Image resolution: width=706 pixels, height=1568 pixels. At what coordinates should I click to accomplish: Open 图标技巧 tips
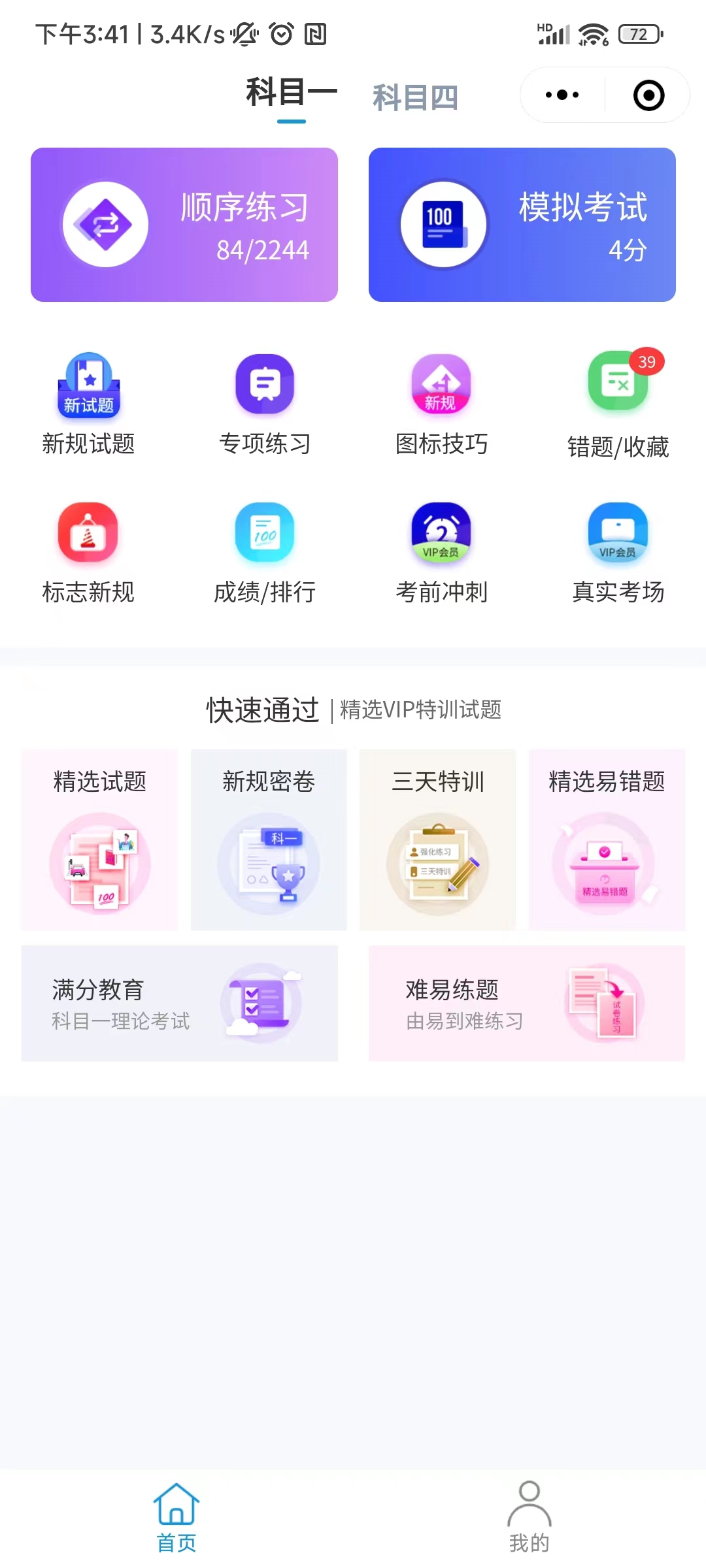[441, 405]
